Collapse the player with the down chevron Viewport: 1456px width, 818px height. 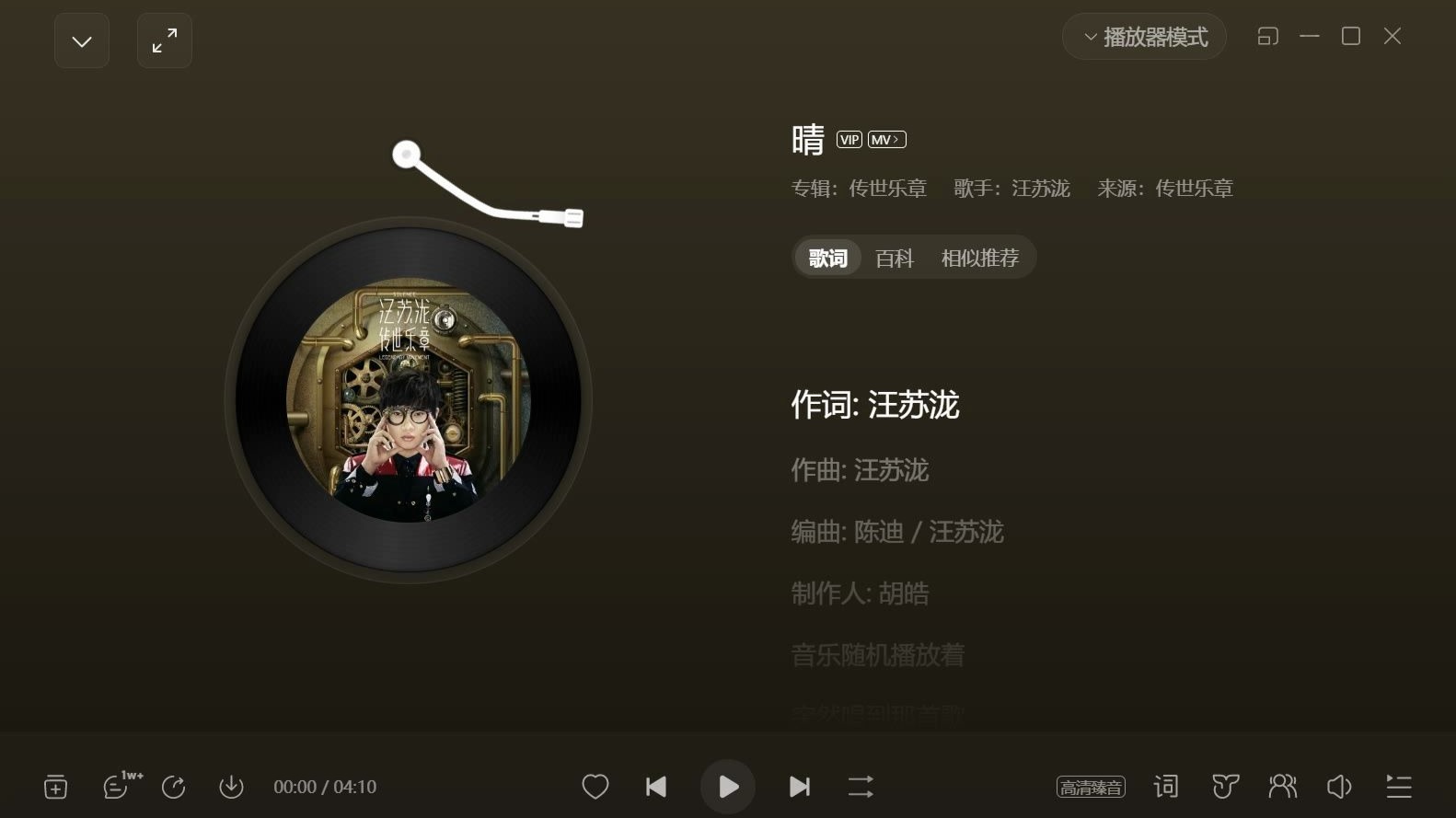(82, 41)
